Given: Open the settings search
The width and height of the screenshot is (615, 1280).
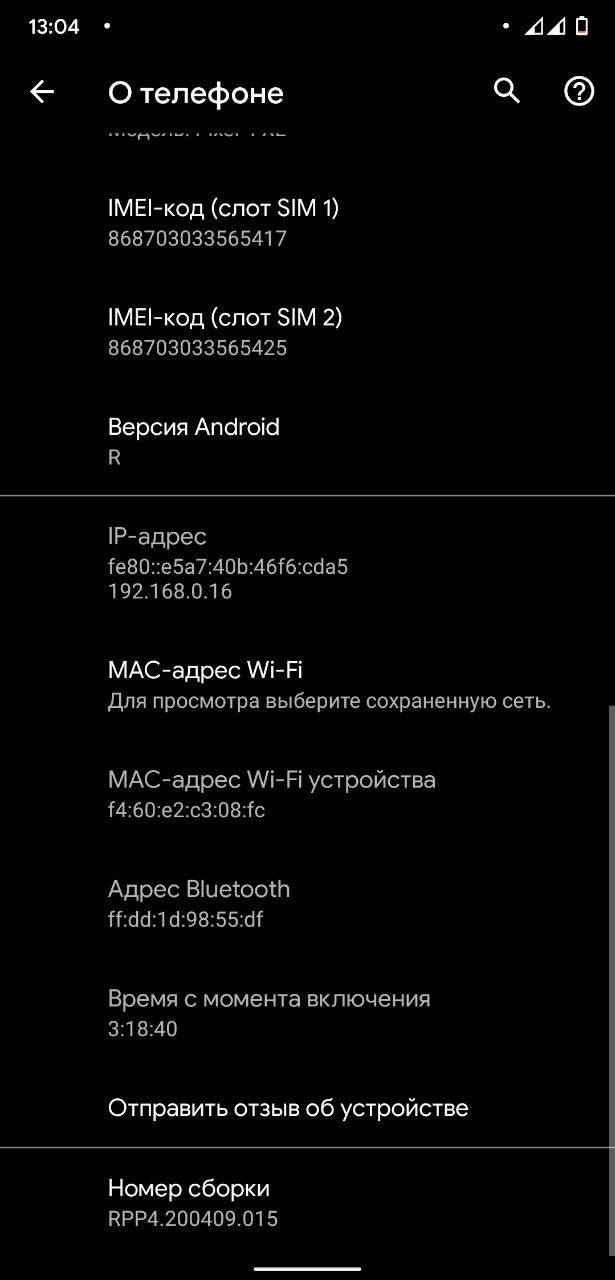Looking at the screenshot, I should click(507, 92).
